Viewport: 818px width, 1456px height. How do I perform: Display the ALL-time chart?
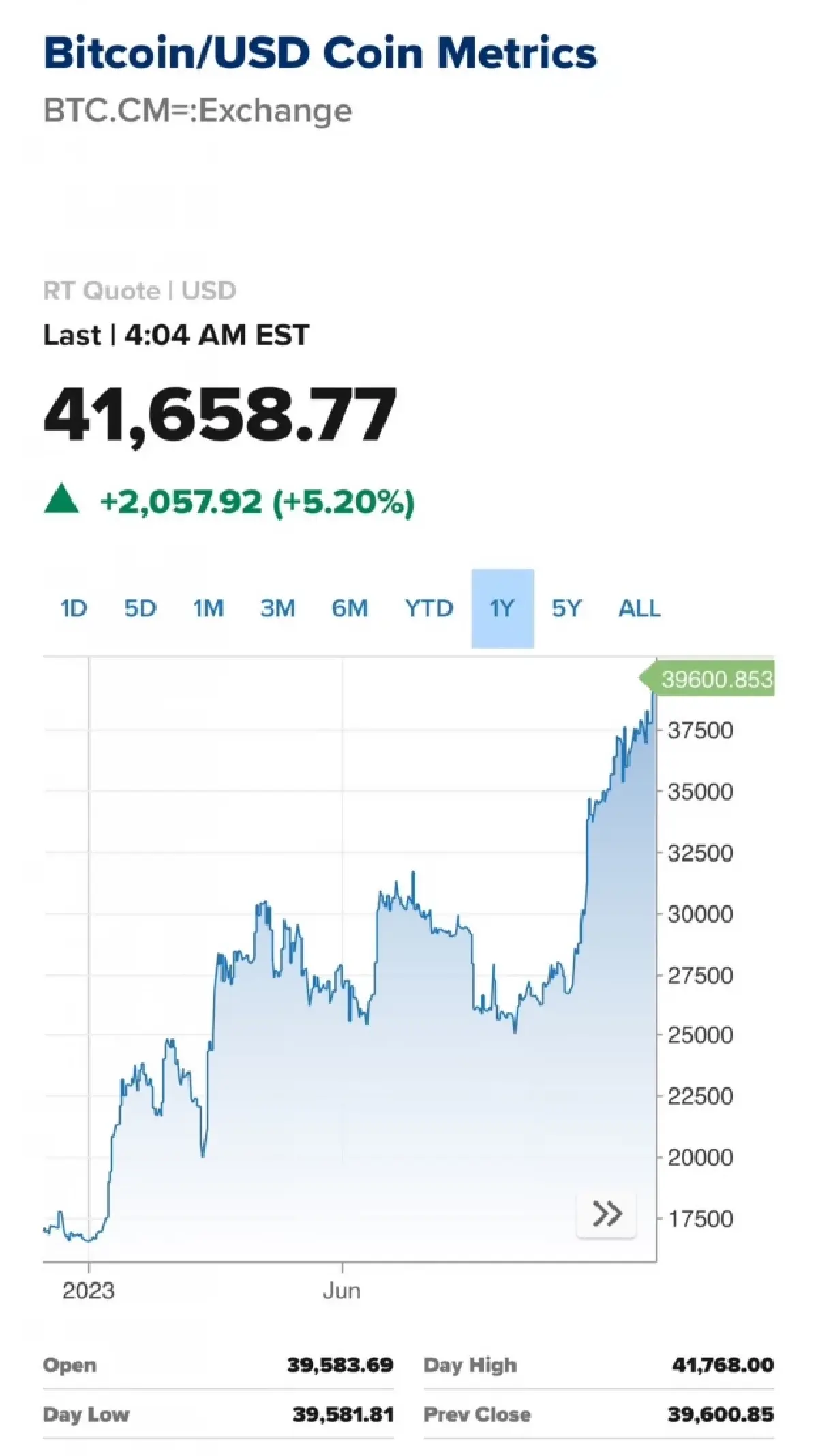639,608
